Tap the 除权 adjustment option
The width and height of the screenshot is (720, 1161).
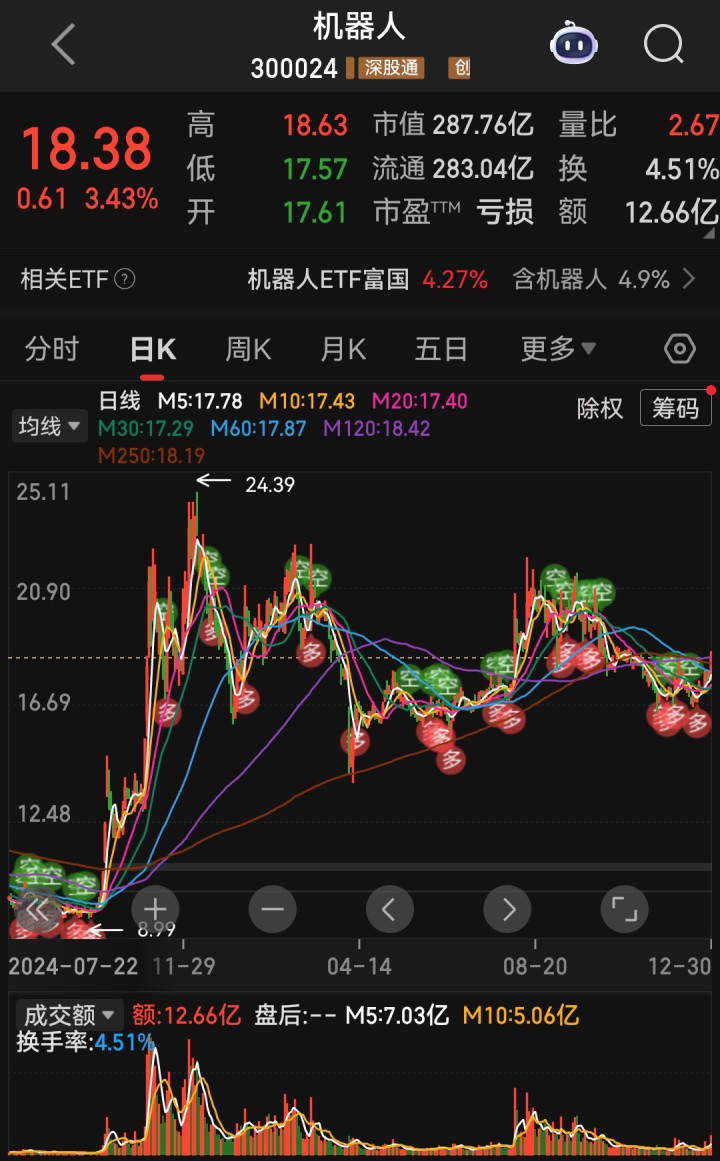pyautogui.click(x=600, y=408)
